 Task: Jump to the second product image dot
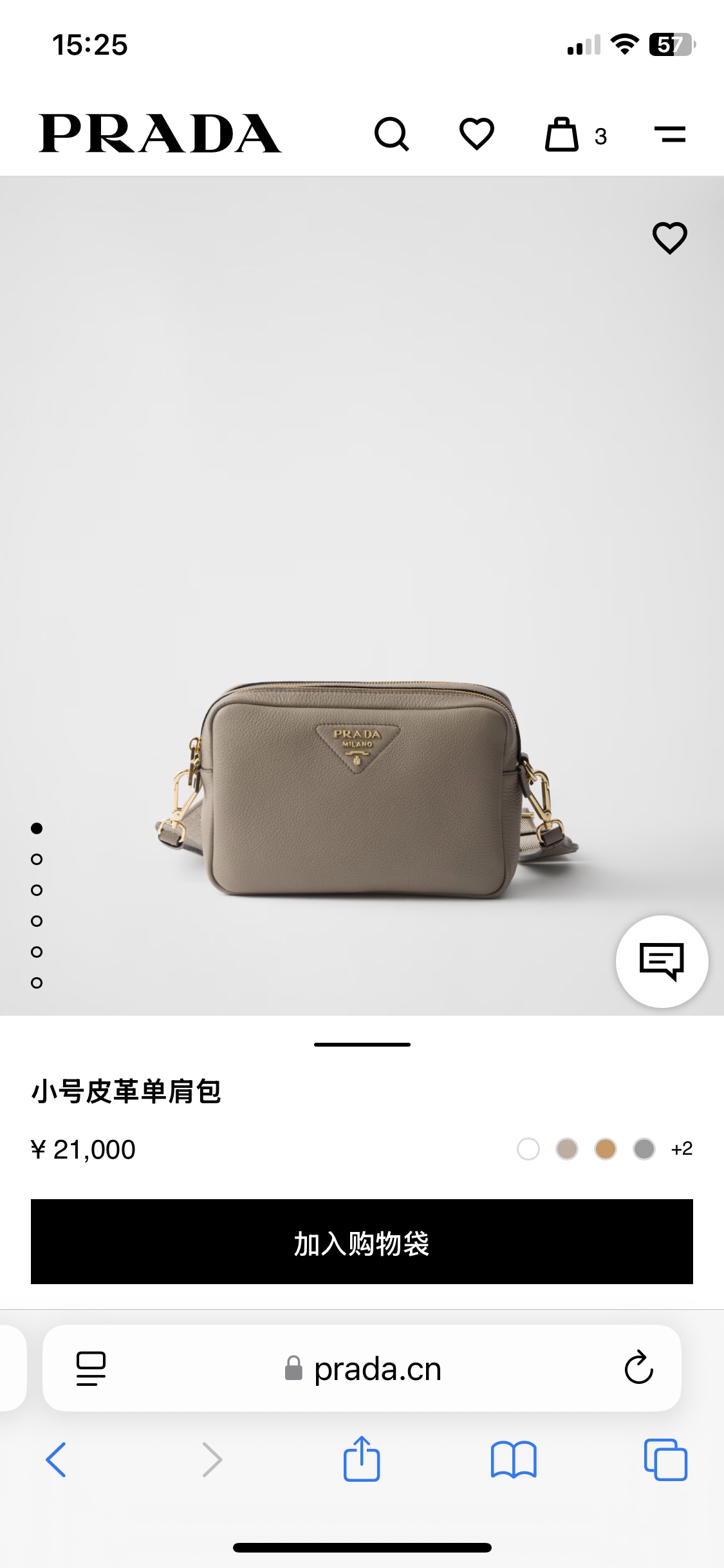[37, 859]
